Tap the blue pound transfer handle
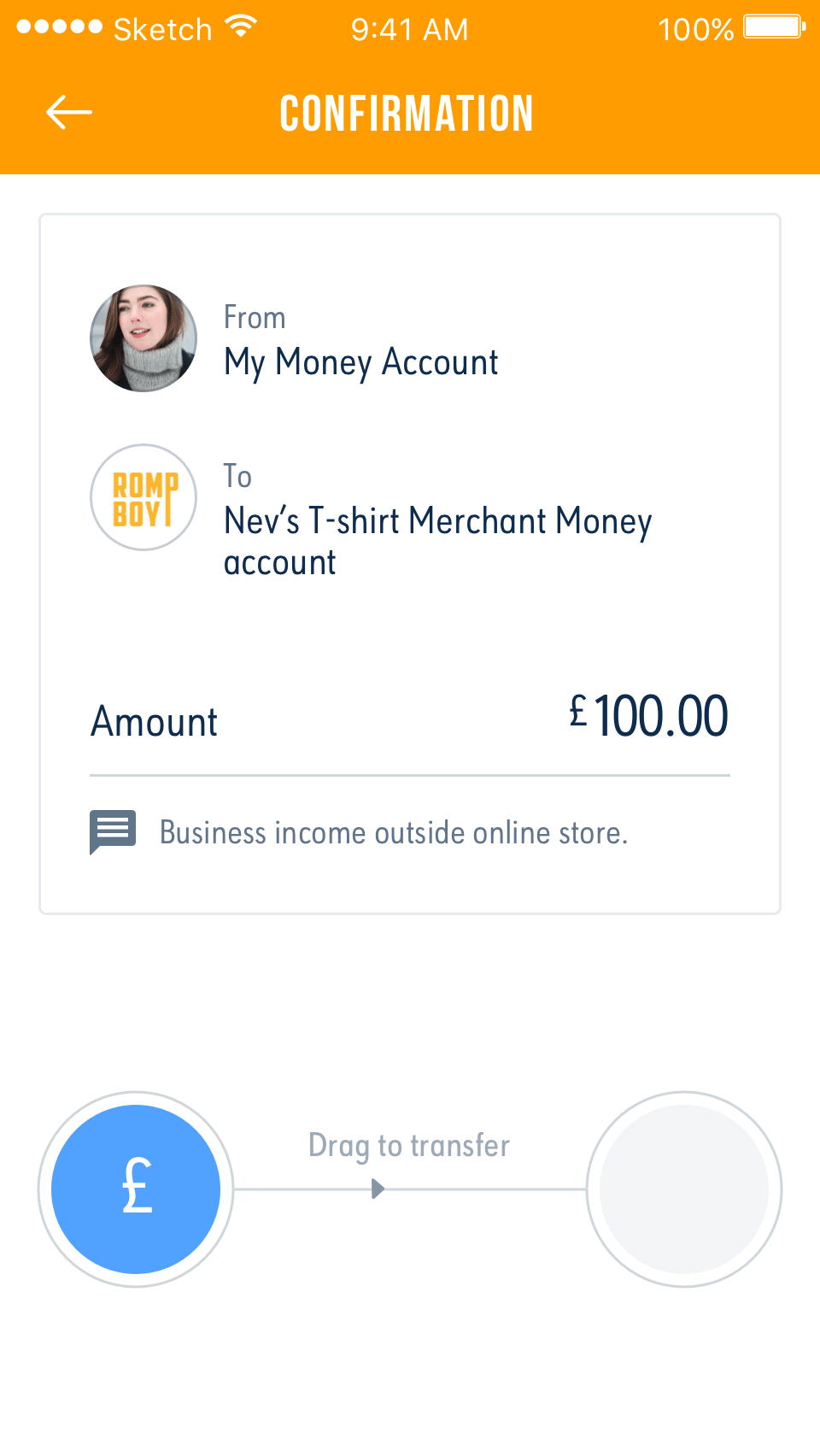820x1456 pixels. tap(136, 1189)
